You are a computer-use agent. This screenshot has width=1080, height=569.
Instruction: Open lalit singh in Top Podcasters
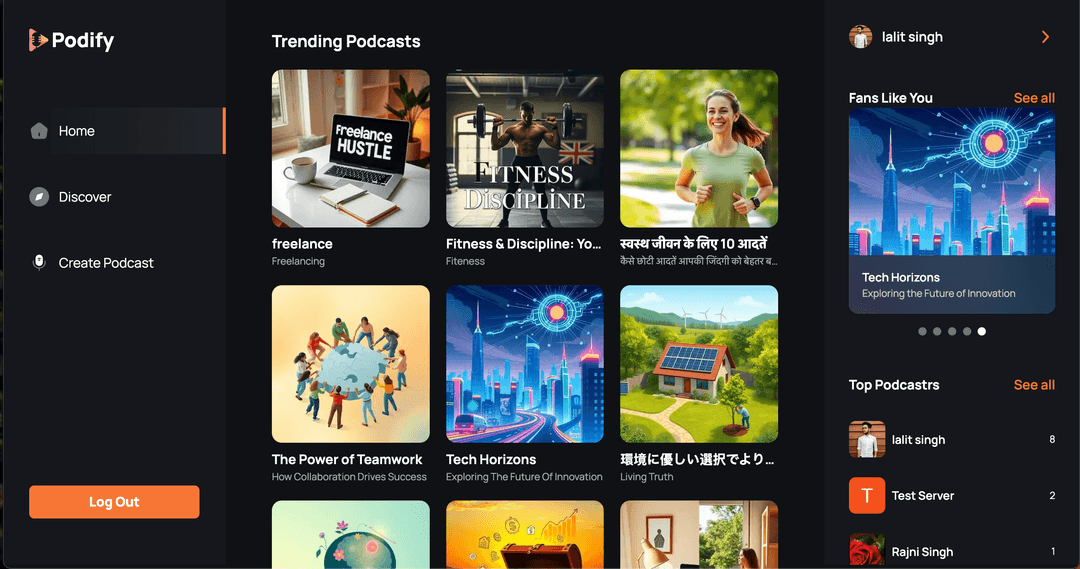917,440
